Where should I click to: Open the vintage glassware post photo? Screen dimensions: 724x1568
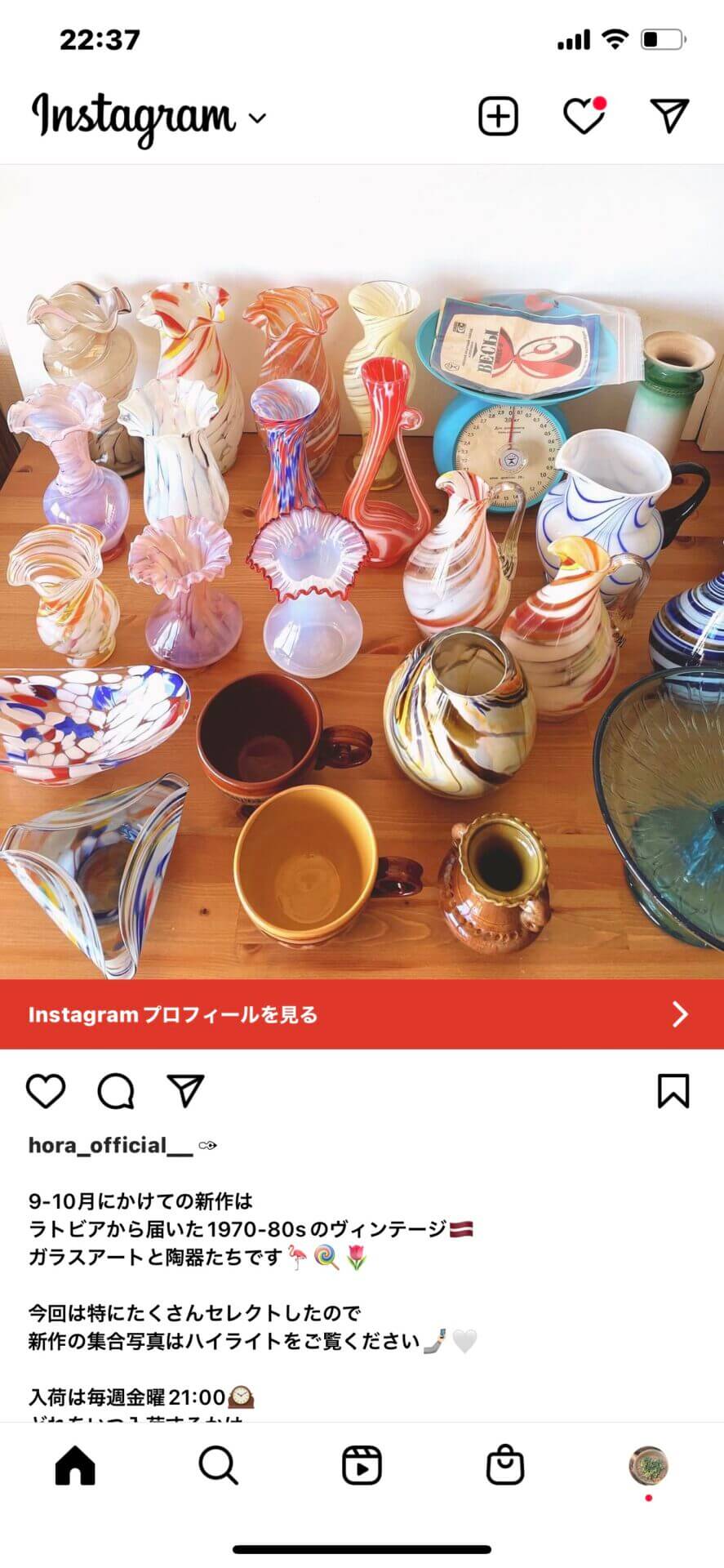coord(362,572)
